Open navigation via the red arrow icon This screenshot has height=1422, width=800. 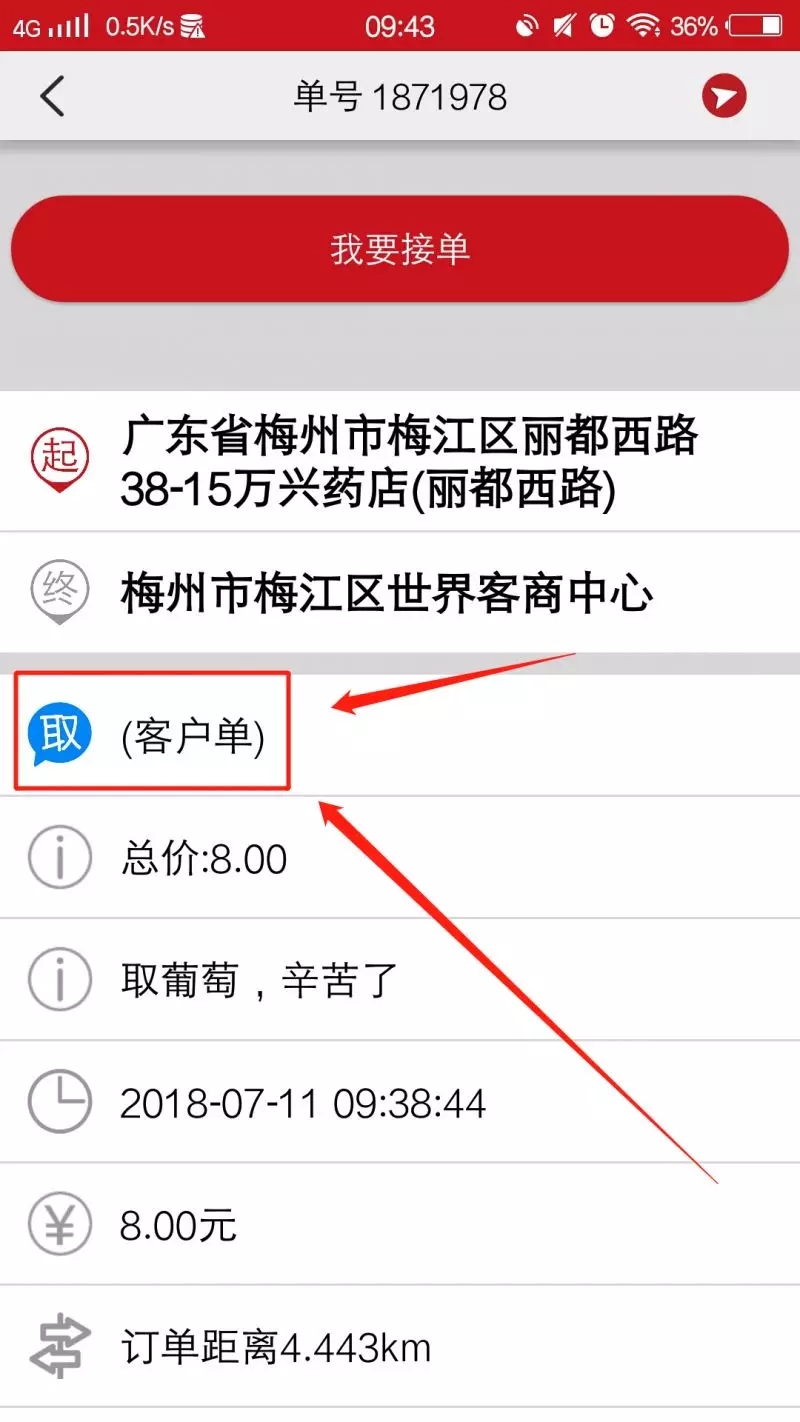[724, 97]
